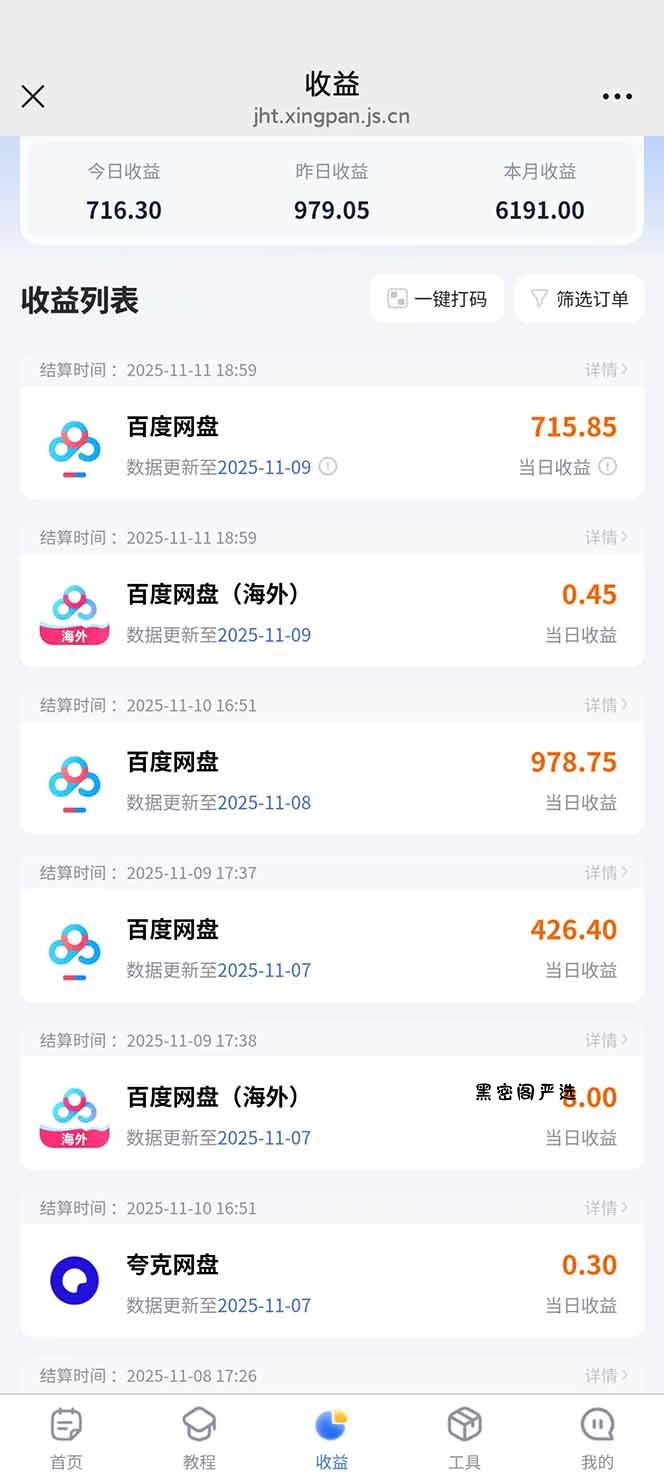View 详情 for the 0.45 earnings entry
664x1476 pixels.
(x=606, y=538)
